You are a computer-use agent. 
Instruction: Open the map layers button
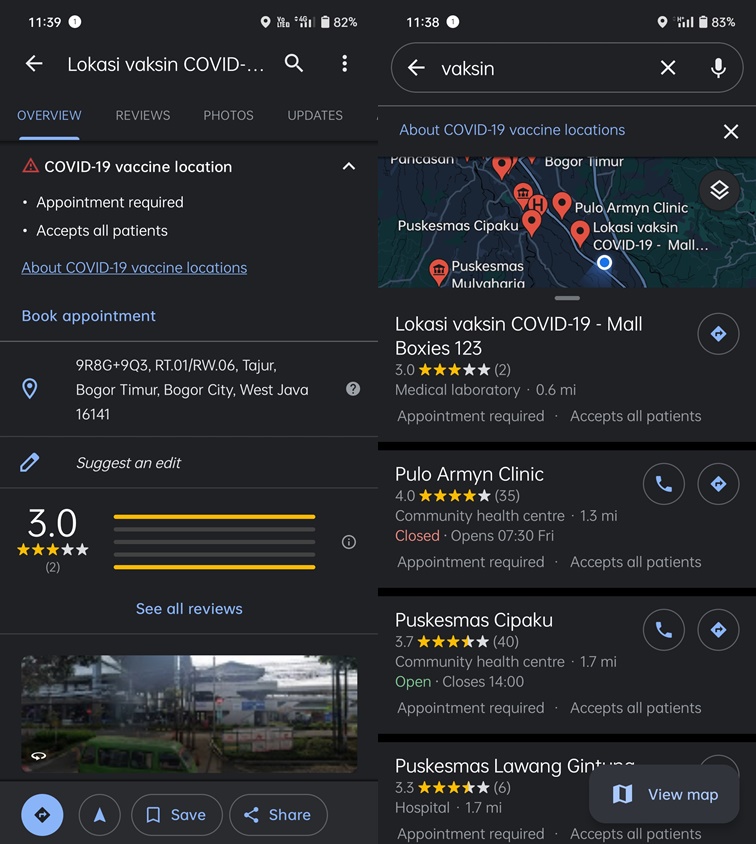[x=719, y=190]
